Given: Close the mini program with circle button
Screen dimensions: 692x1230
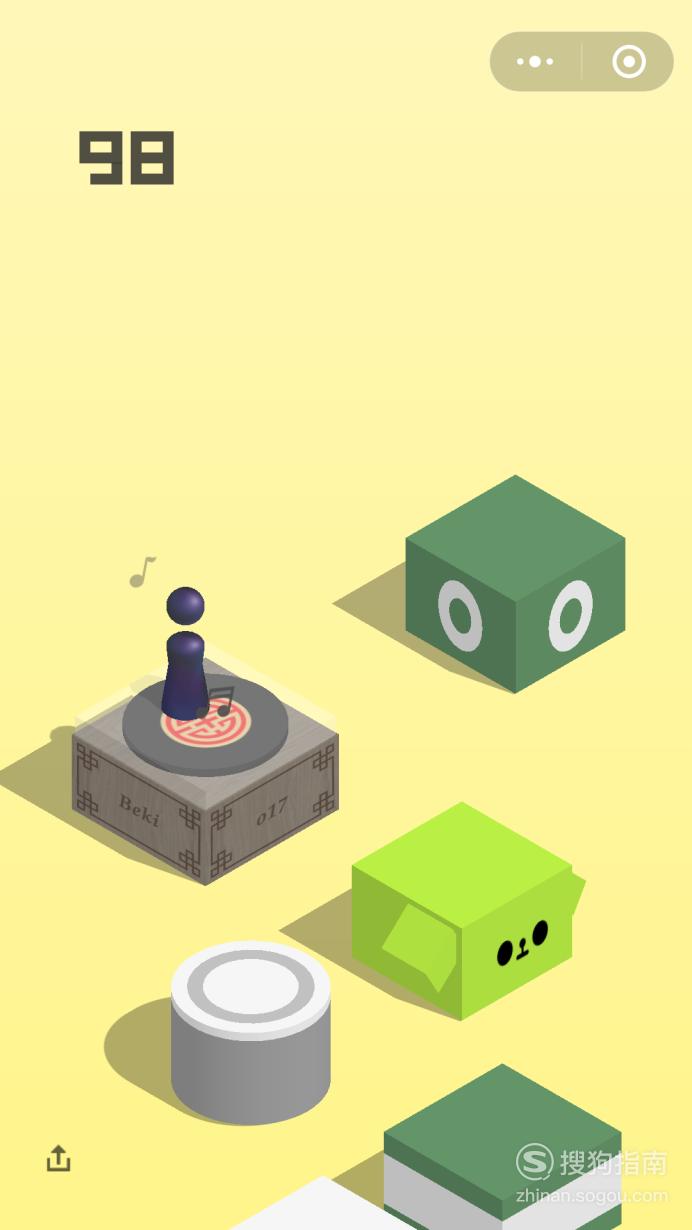Looking at the screenshot, I should click(x=628, y=62).
